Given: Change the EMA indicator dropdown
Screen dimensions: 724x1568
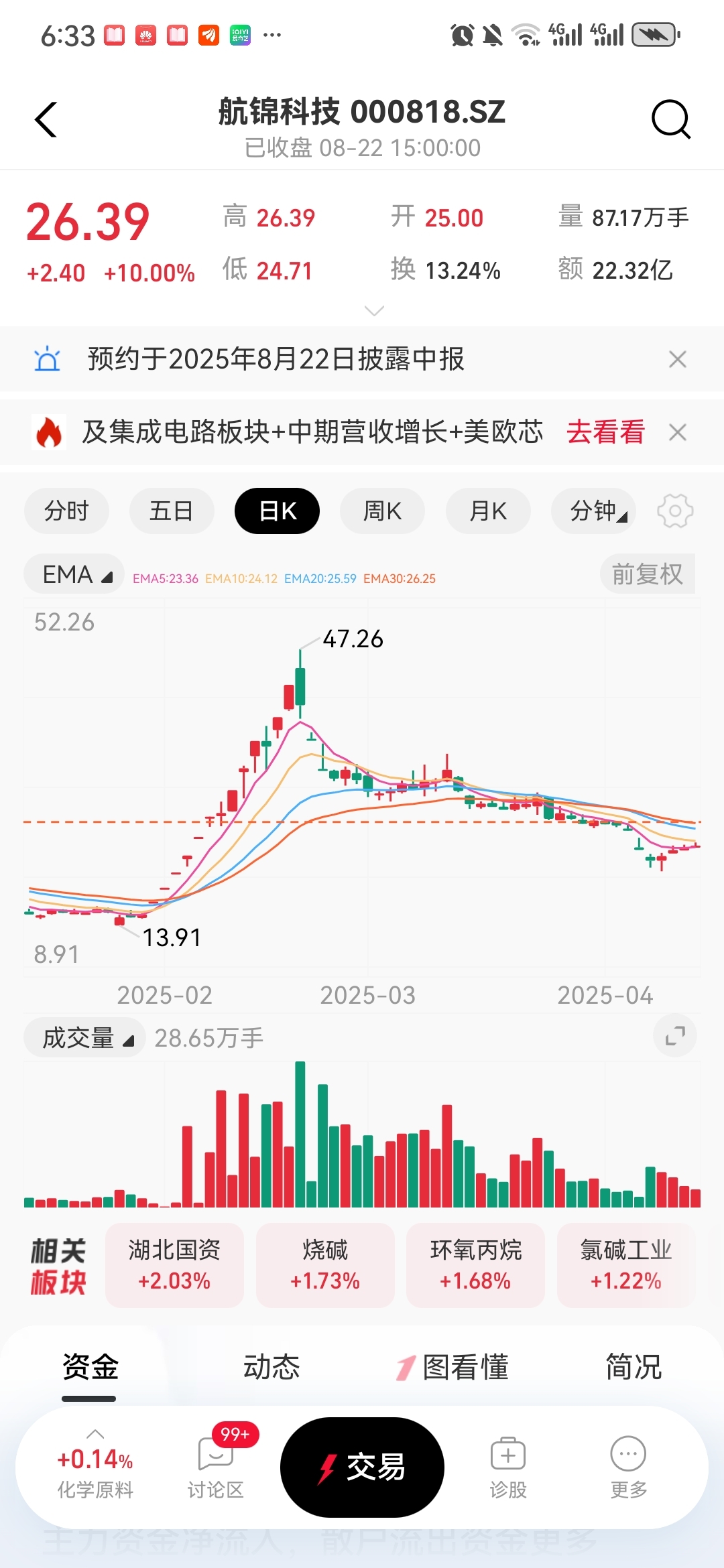Looking at the screenshot, I should [74, 574].
